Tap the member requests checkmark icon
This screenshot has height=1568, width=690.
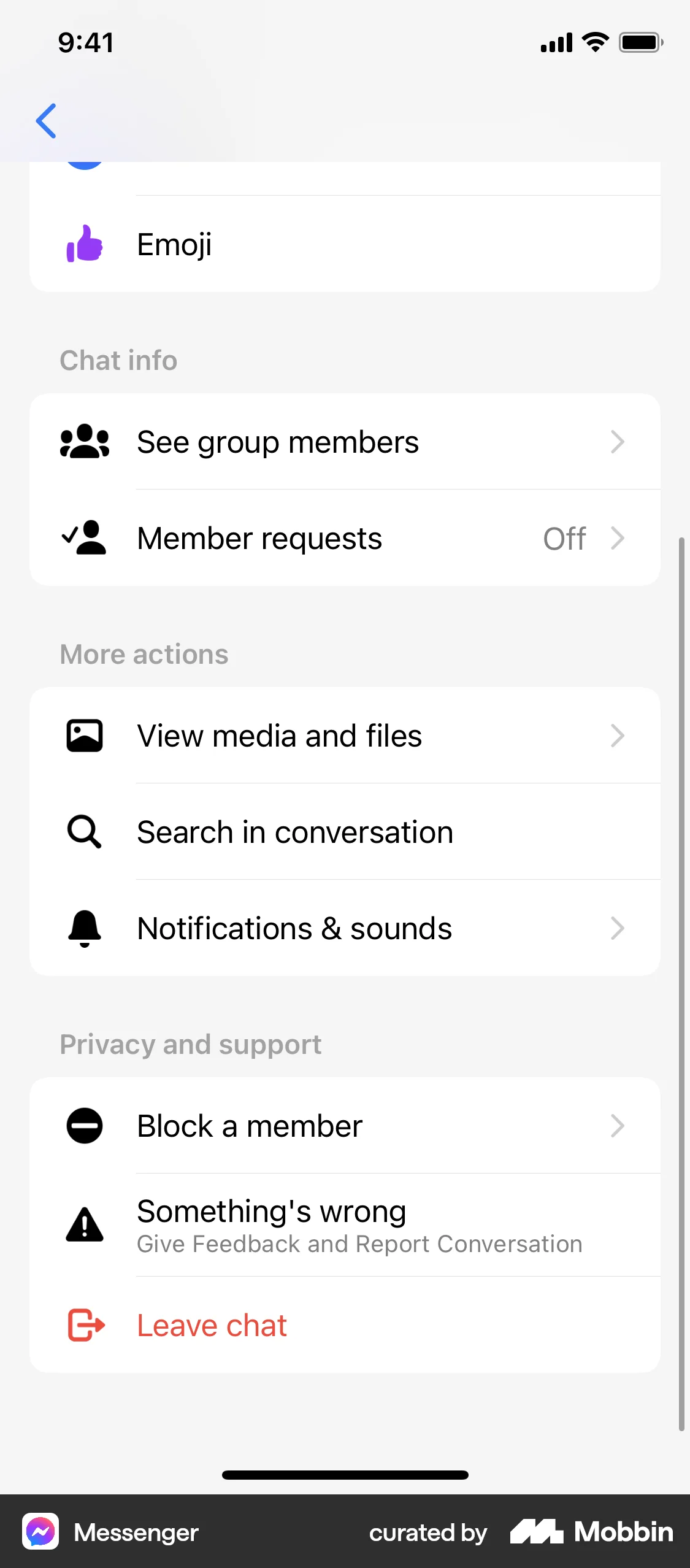pyautogui.click(x=84, y=538)
